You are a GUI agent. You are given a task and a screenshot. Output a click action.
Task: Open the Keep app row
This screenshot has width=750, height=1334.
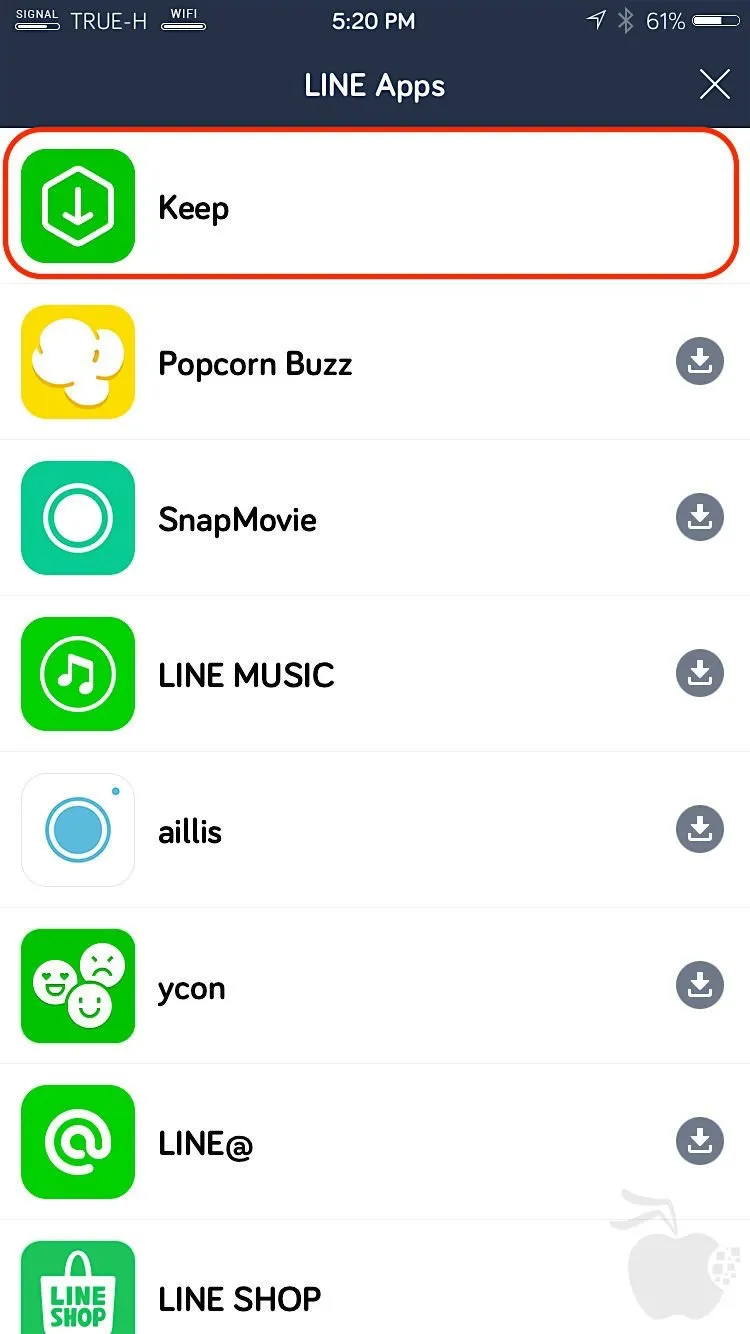tap(375, 207)
